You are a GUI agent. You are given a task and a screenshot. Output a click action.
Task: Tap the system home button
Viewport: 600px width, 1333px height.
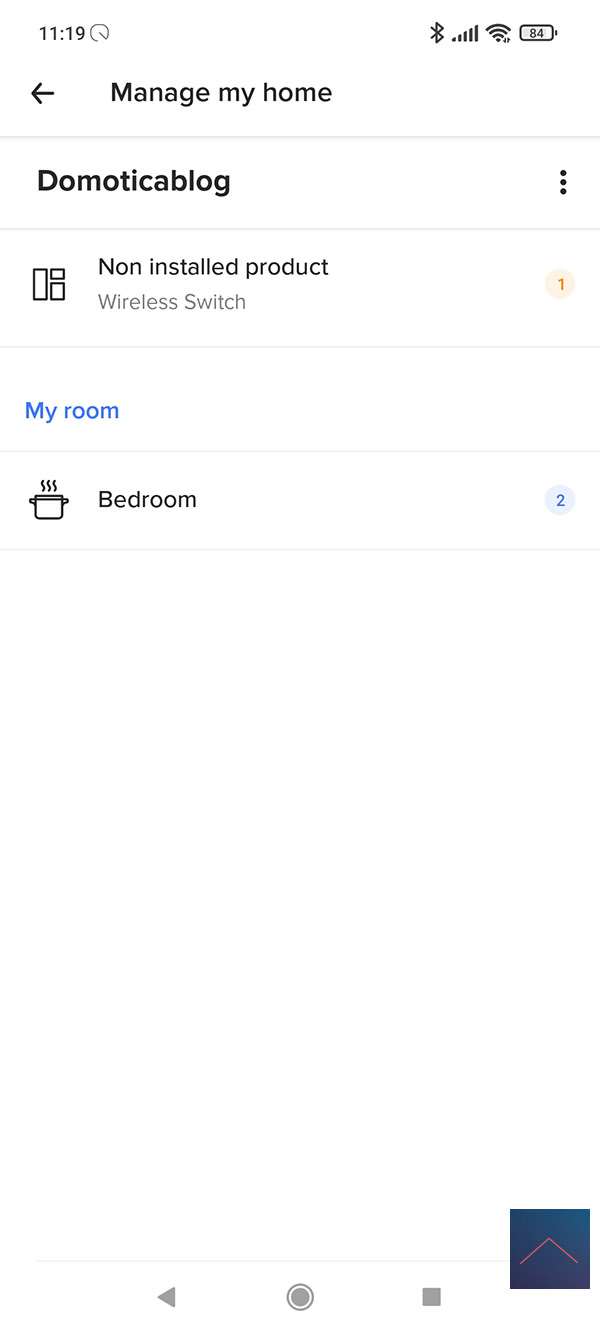coord(300,1297)
